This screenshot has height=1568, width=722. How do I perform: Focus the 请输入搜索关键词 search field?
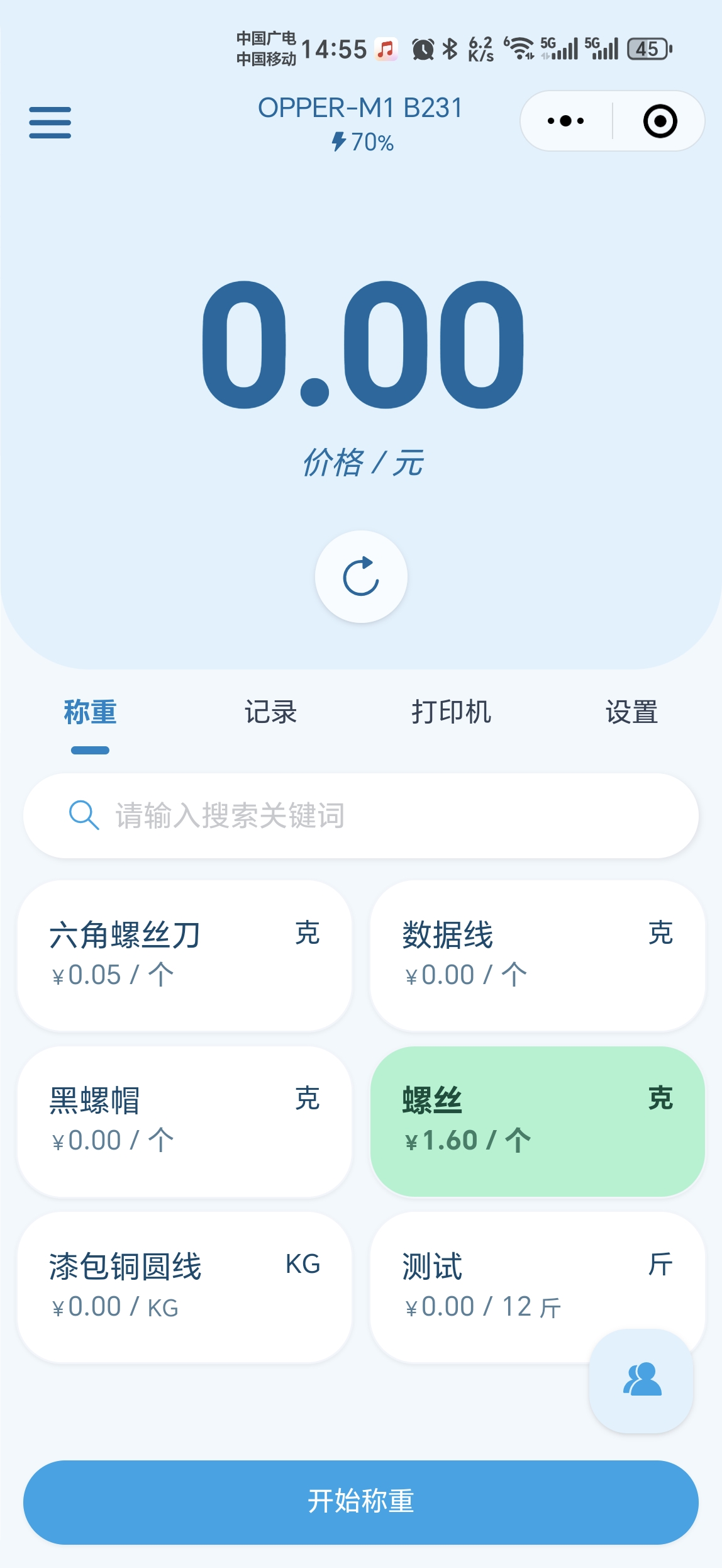pyautogui.click(x=361, y=815)
